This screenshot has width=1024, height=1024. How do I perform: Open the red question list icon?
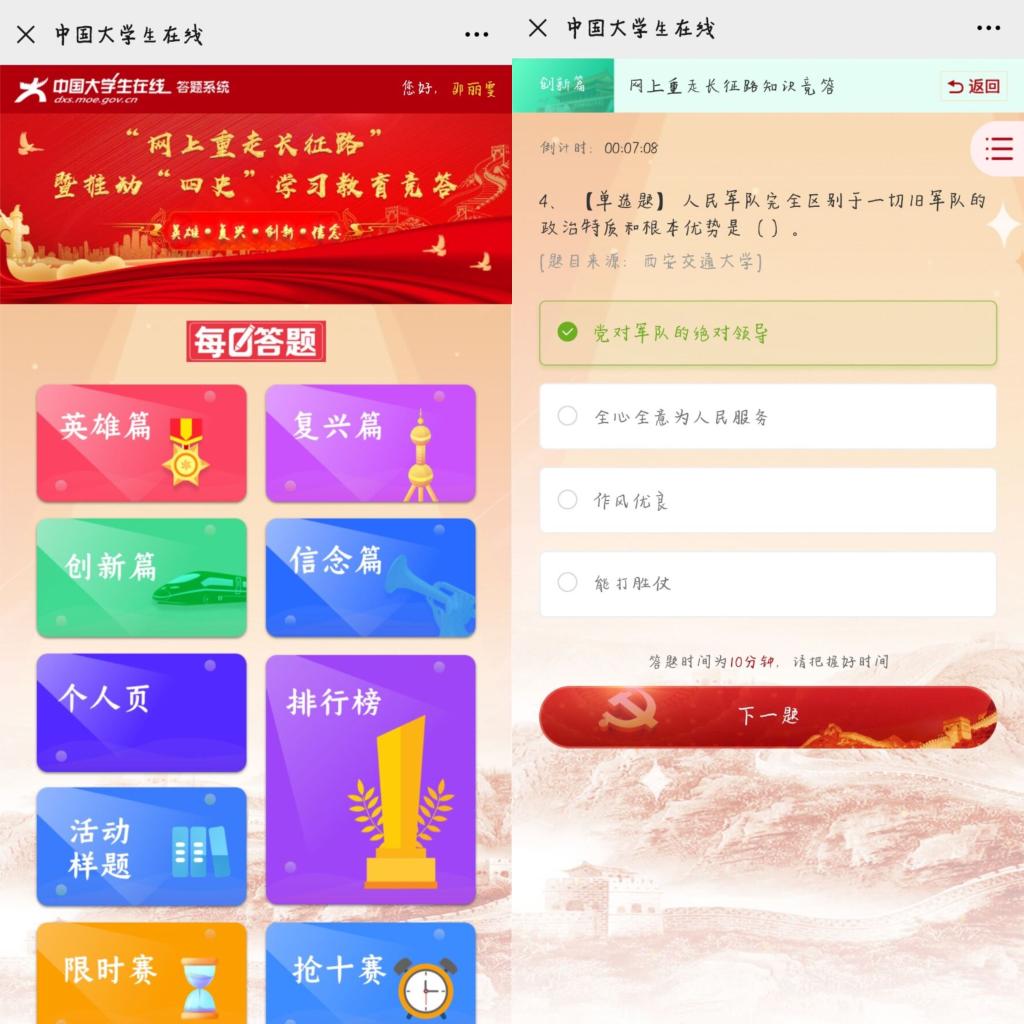click(998, 149)
